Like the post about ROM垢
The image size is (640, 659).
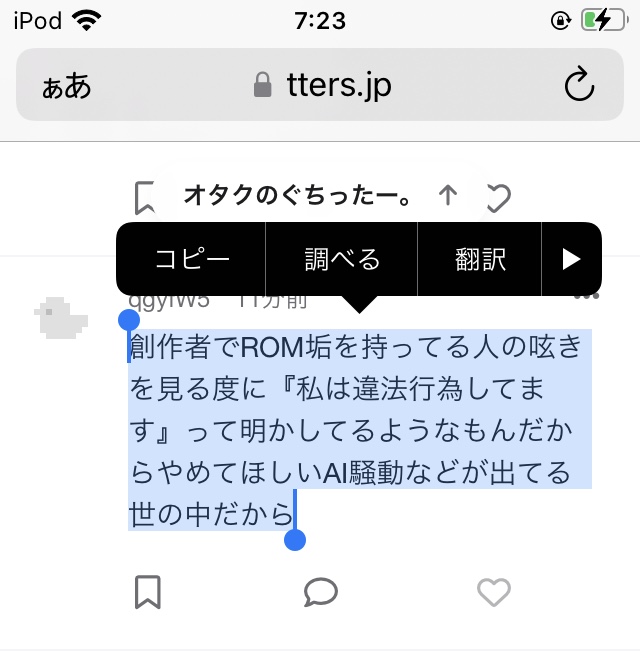[x=494, y=592]
